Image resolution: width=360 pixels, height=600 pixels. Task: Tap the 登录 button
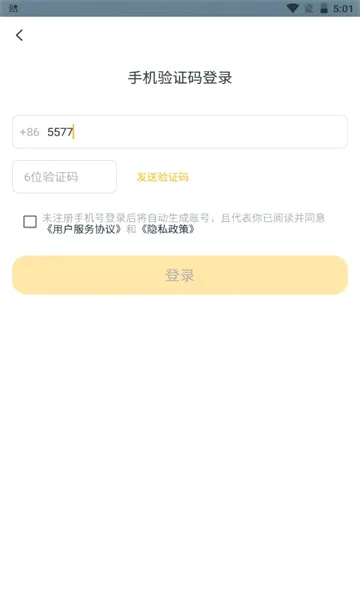180,275
